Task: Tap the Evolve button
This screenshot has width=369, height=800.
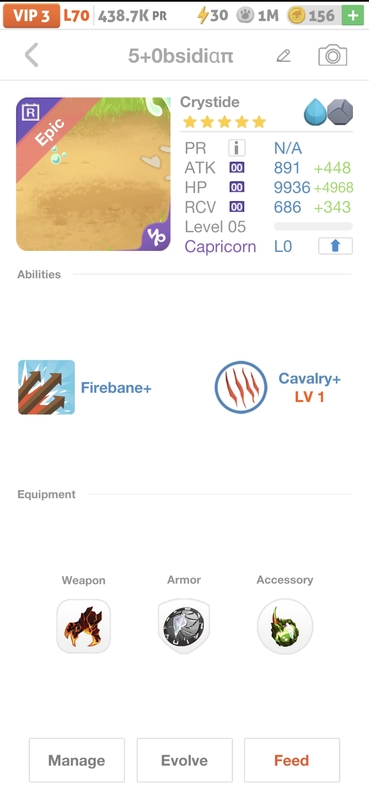Action: point(184,760)
